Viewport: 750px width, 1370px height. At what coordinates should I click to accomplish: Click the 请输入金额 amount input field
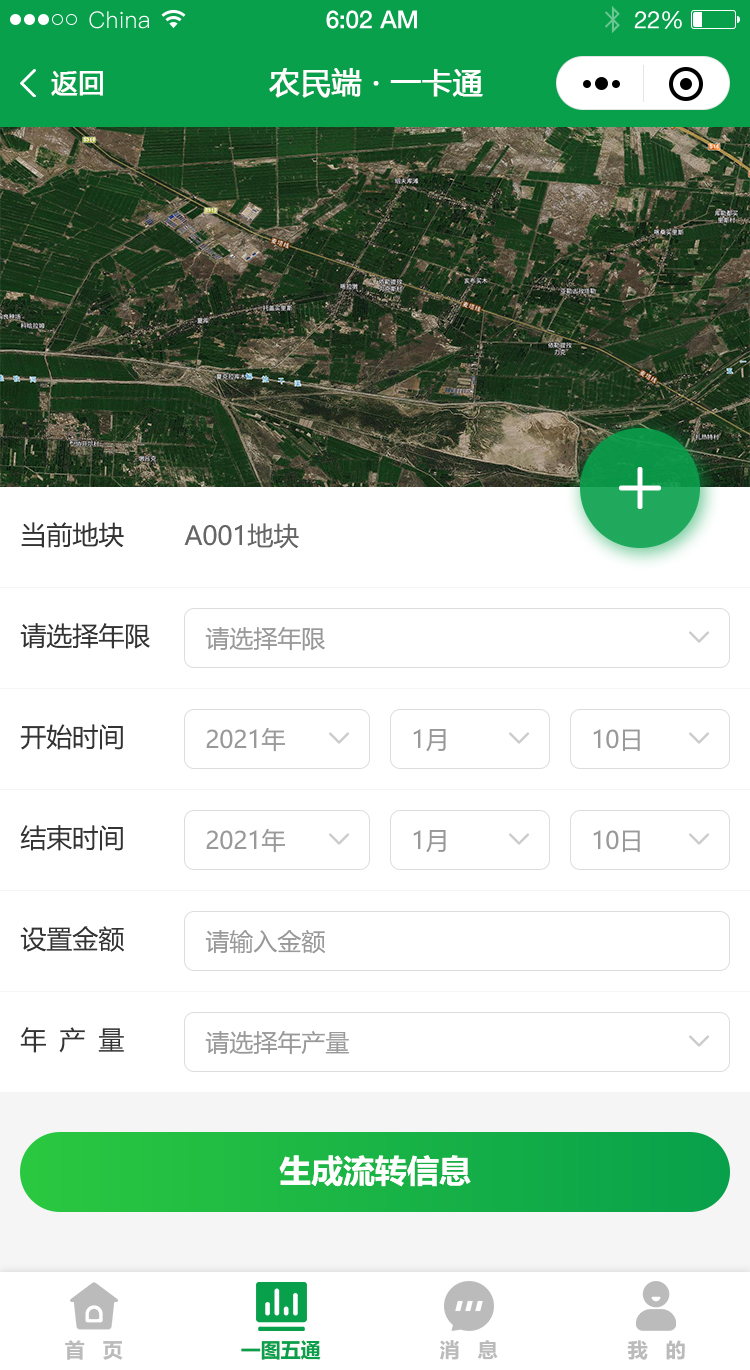point(456,940)
